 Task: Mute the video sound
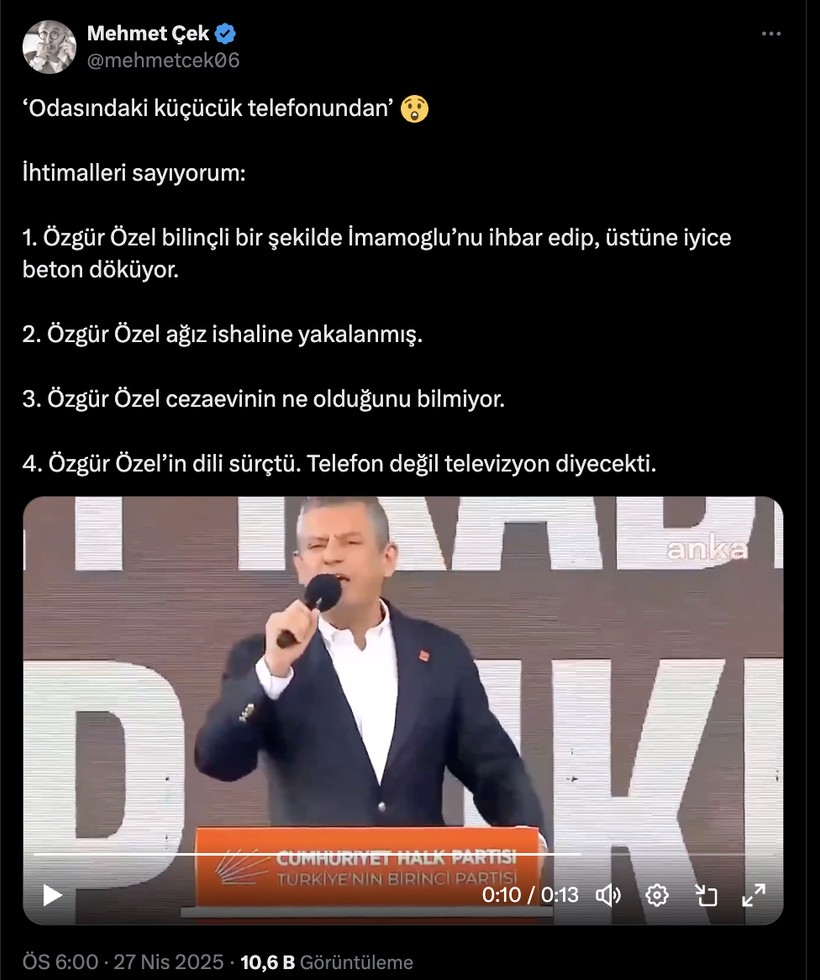pyautogui.click(x=607, y=895)
